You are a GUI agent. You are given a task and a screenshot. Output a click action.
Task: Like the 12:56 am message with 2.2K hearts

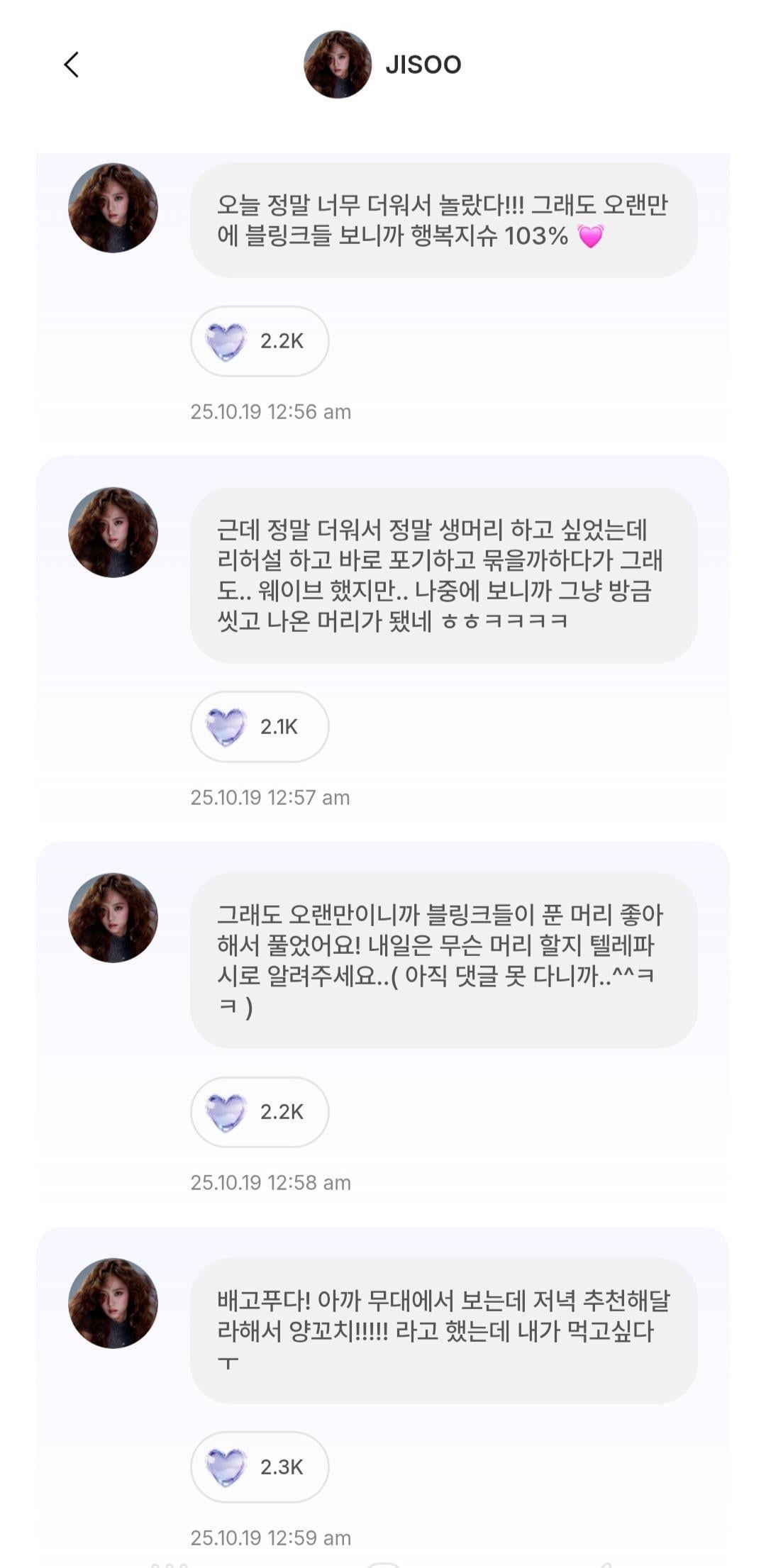coord(259,341)
